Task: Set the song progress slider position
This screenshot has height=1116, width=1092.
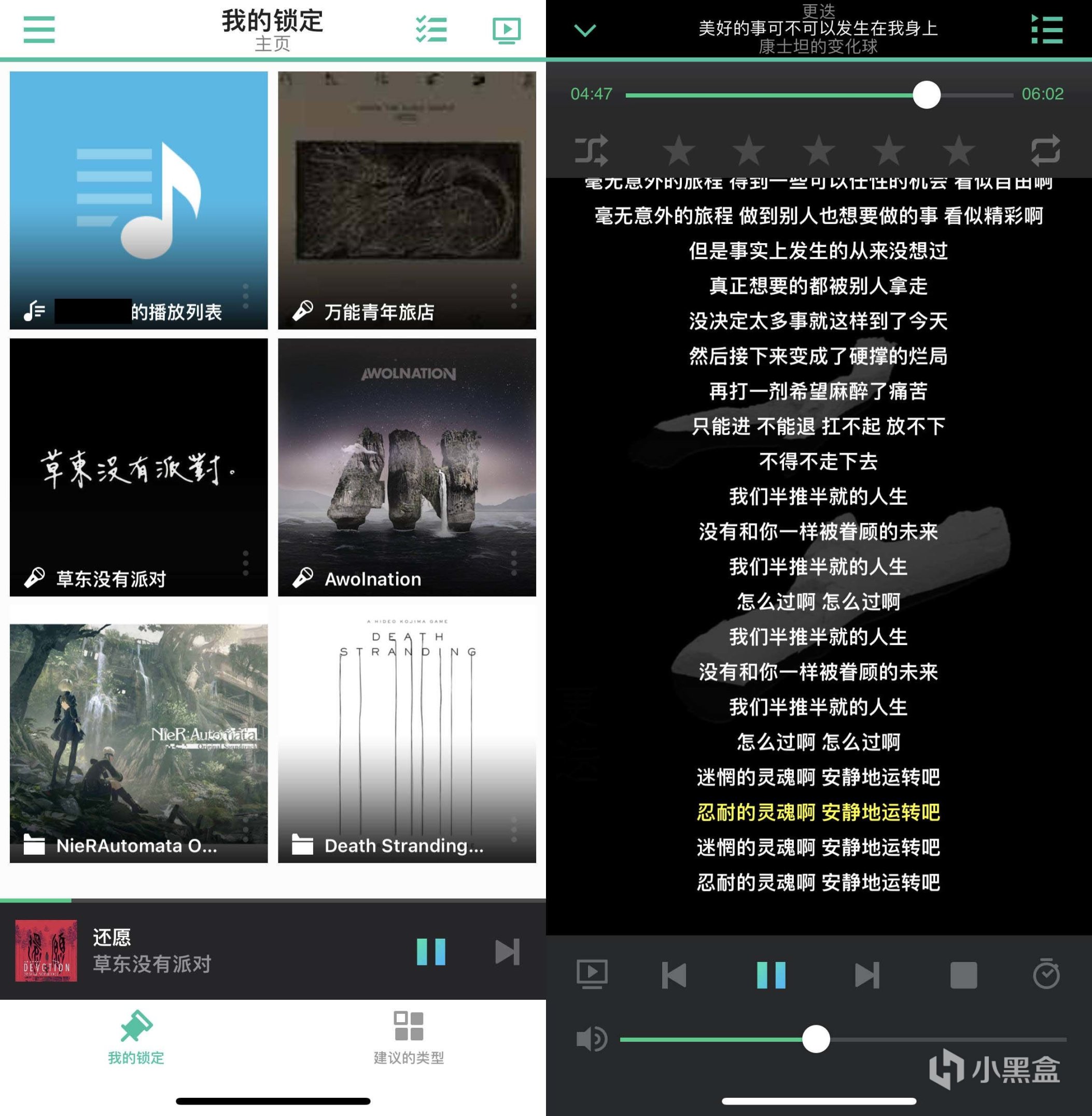Action: coord(926,94)
